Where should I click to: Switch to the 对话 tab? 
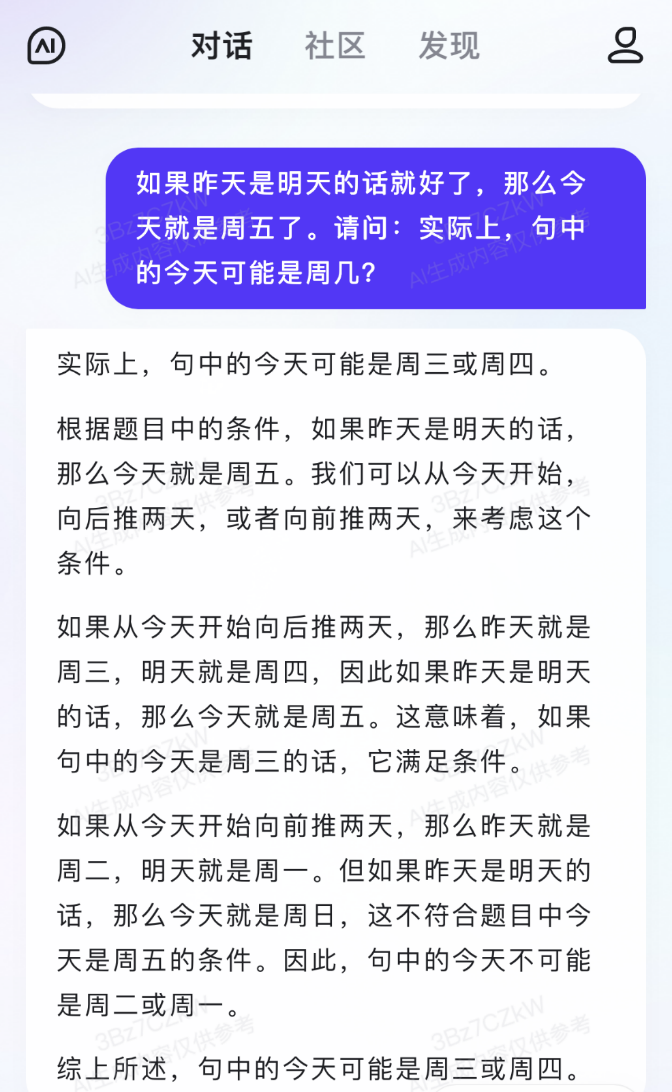point(222,46)
